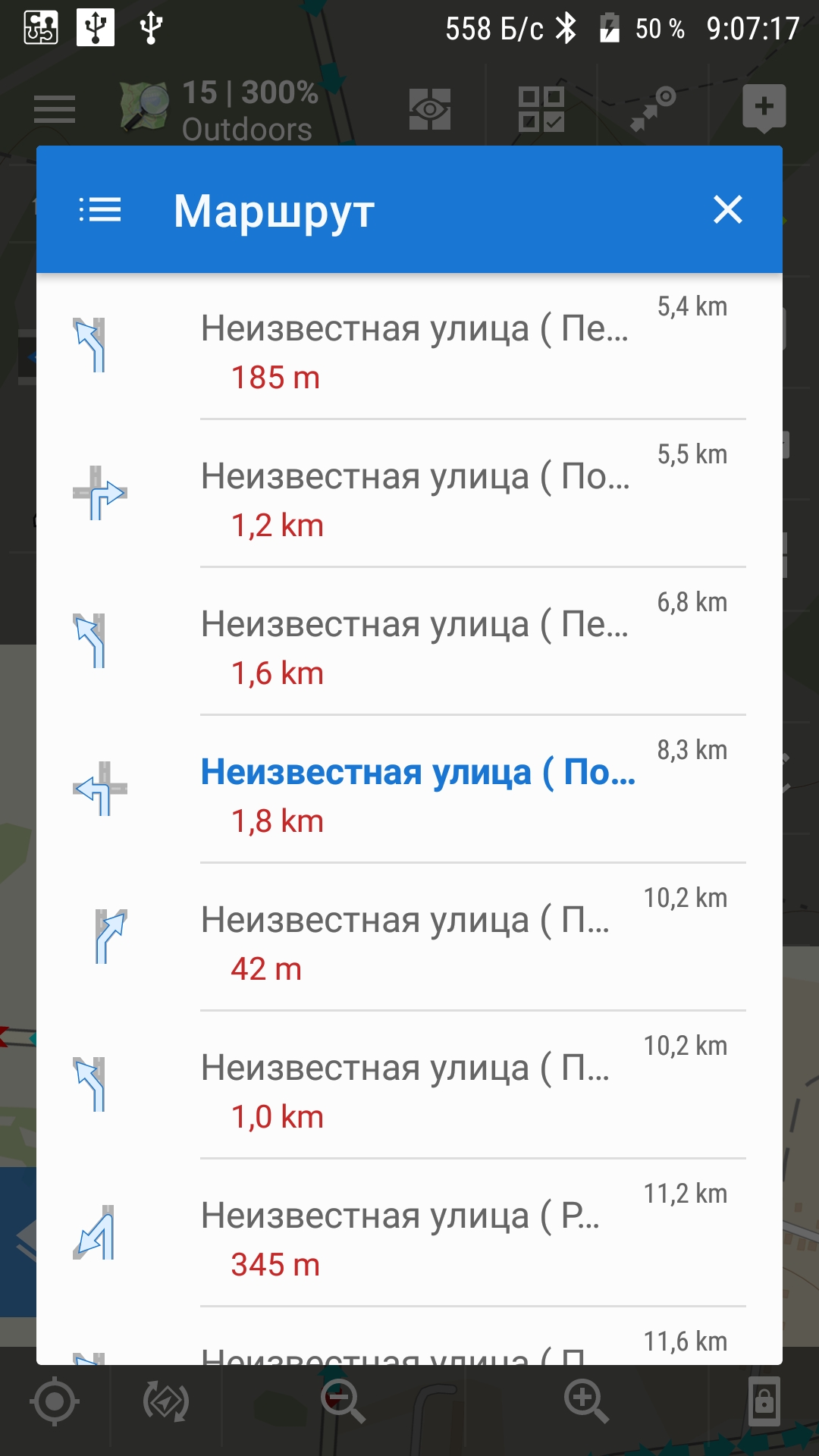The width and height of the screenshot is (819, 1456).
Task: Open the list icon beside Маршрут title
Action: coord(100,210)
